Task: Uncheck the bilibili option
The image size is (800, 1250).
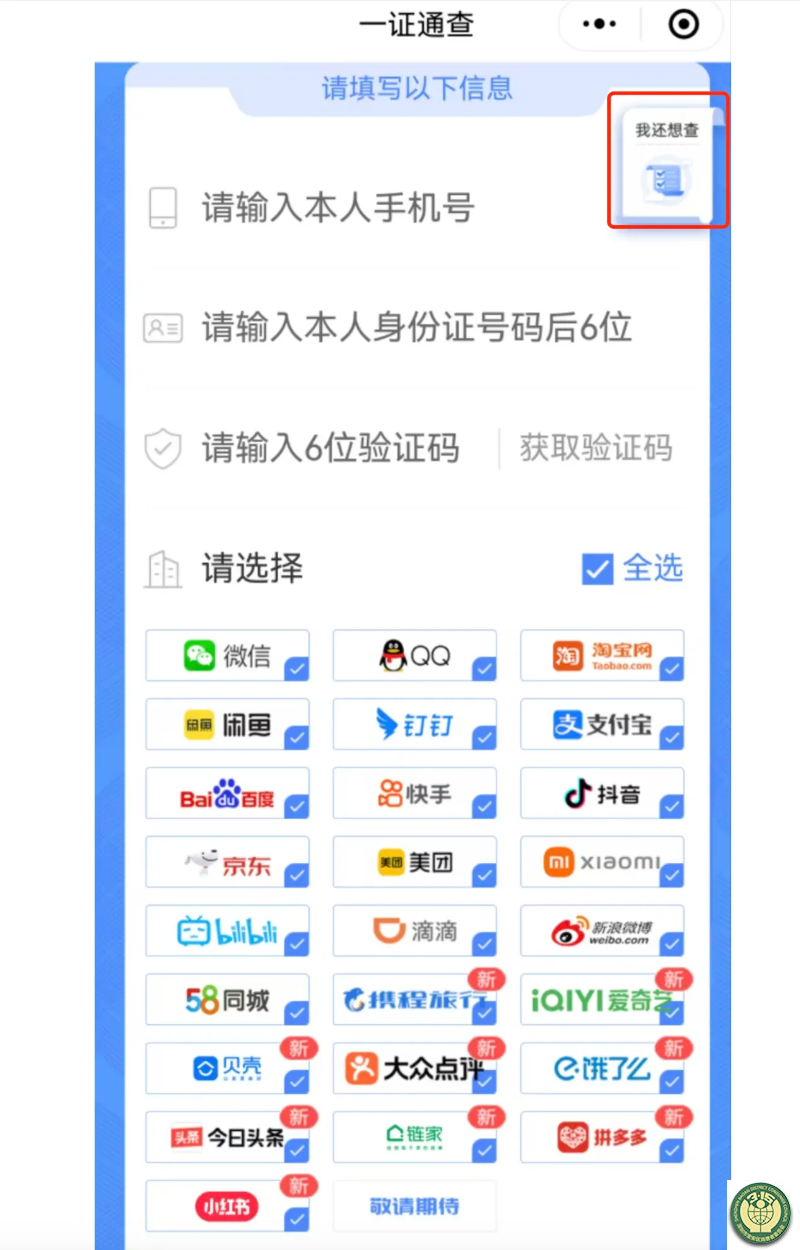Action: tap(227, 932)
